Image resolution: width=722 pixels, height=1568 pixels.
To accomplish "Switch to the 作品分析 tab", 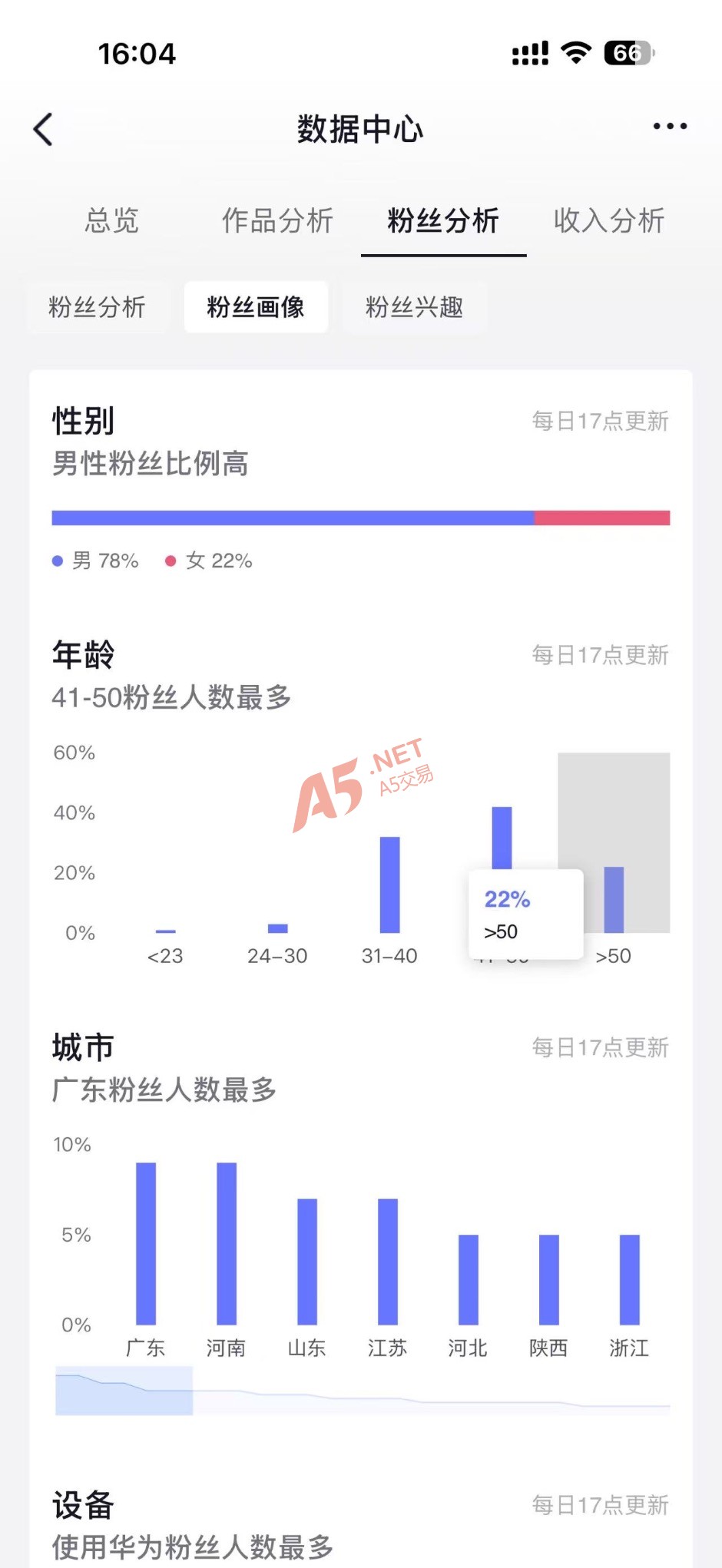I will point(277,221).
